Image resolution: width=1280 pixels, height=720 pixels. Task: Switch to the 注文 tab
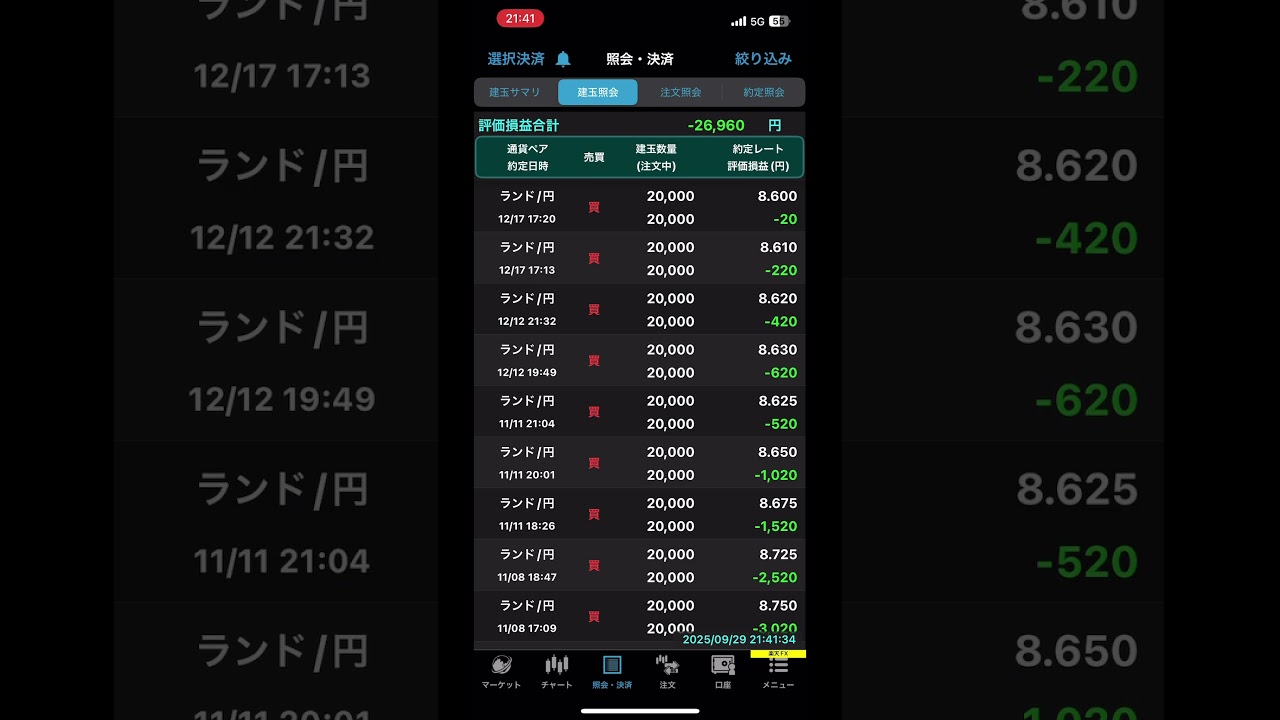[x=667, y=672]
